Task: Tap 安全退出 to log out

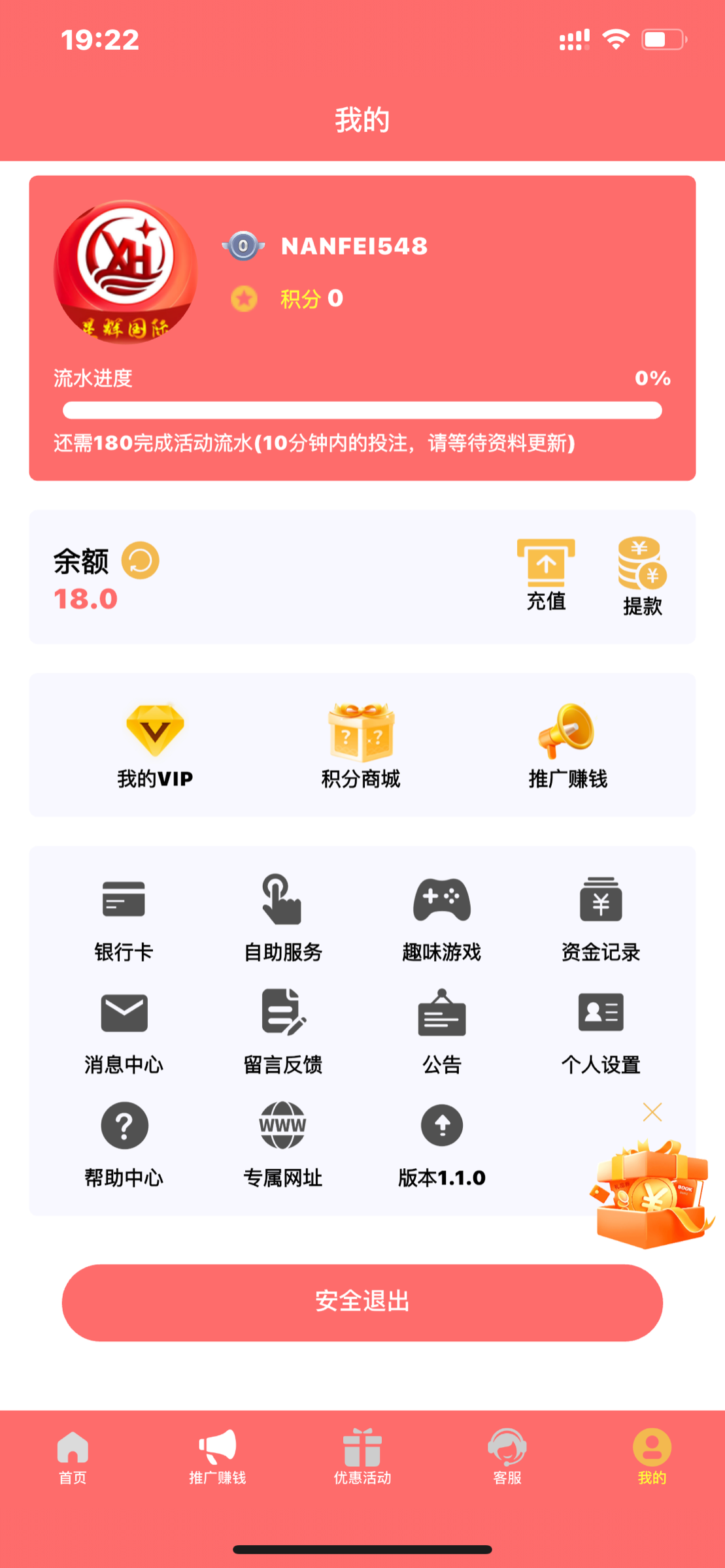Action: click(x=362, y=1302)
